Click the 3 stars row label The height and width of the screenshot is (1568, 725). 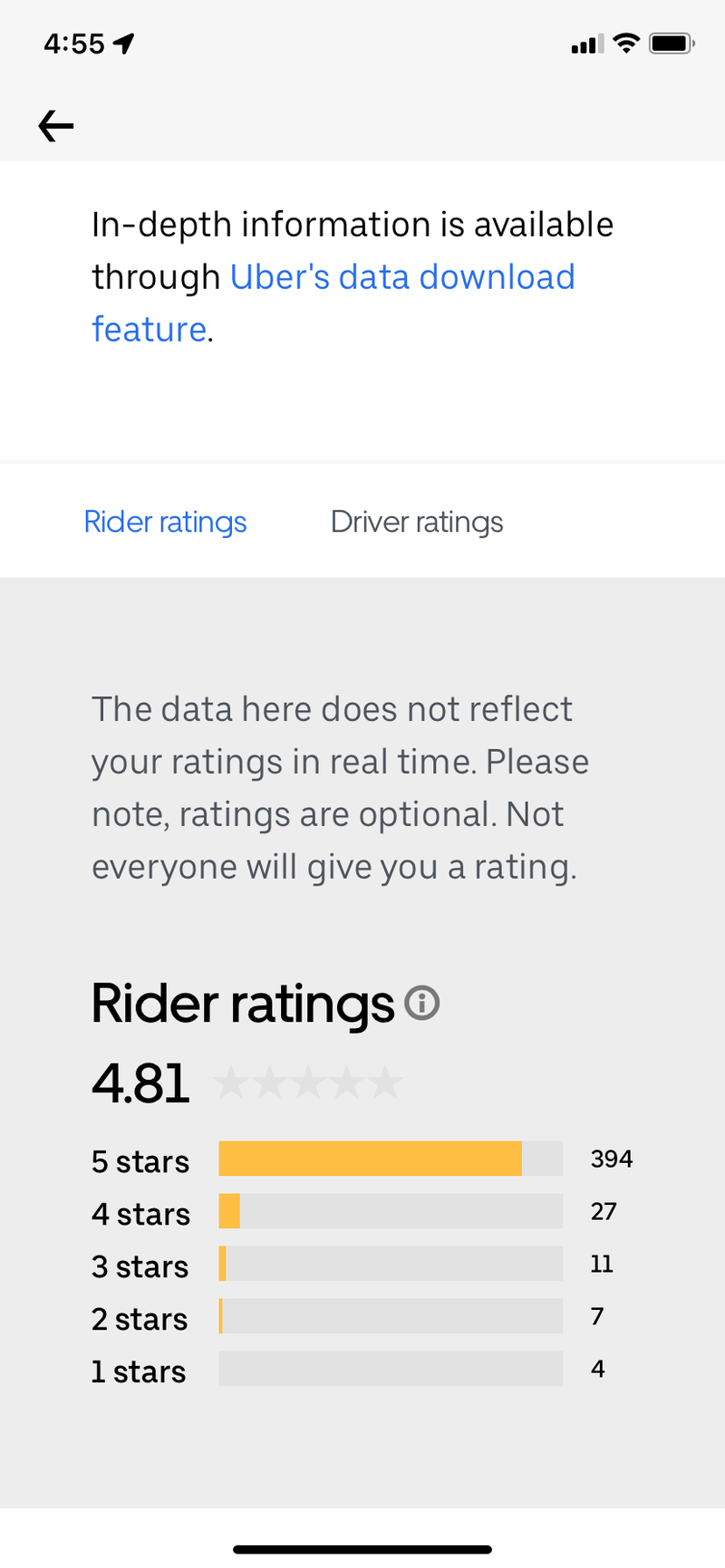[x=139, y=1265]
